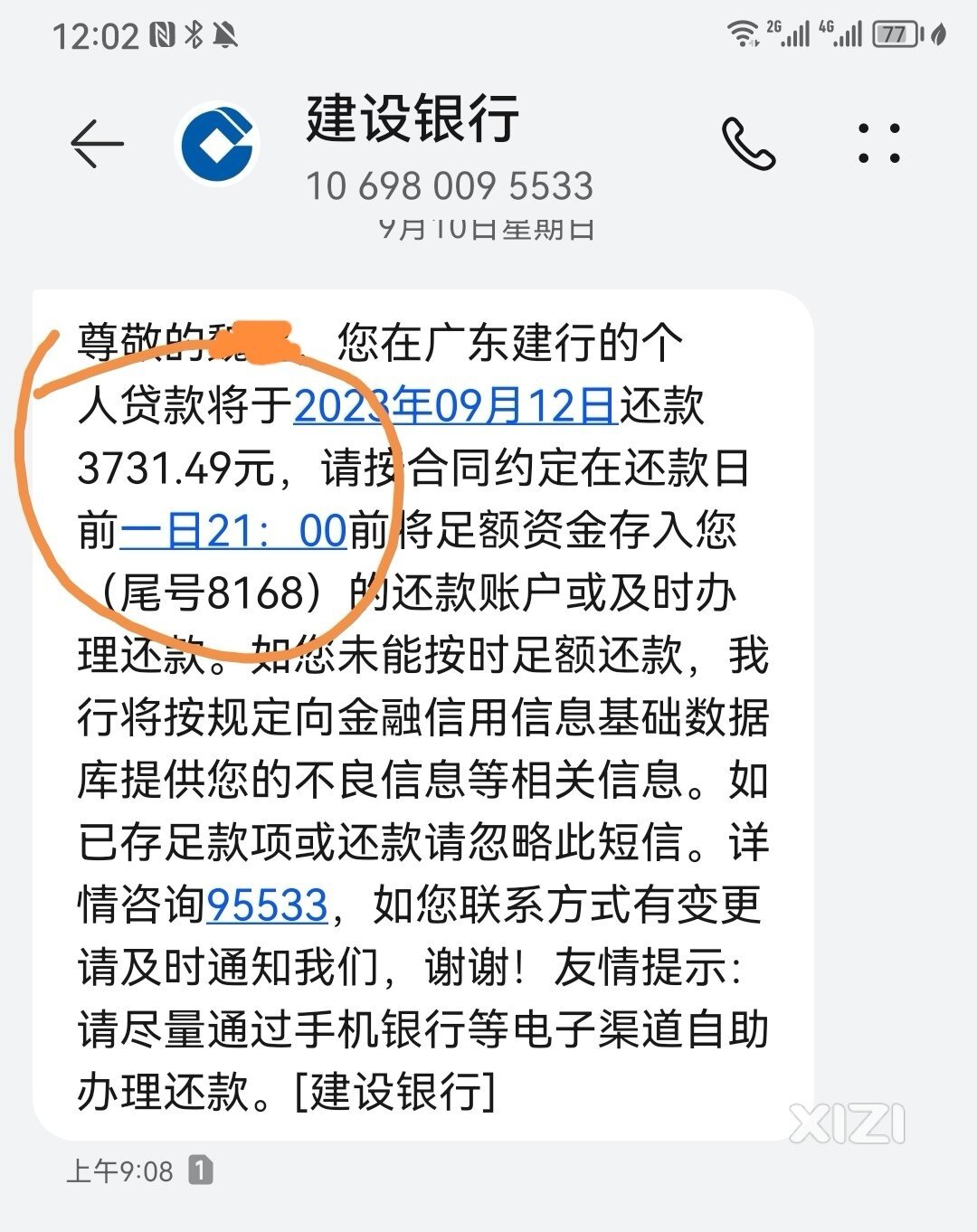This screenshot has width=977, height=1232.
Task: Call 建设银行 with the phone icon
Action: 748,144
